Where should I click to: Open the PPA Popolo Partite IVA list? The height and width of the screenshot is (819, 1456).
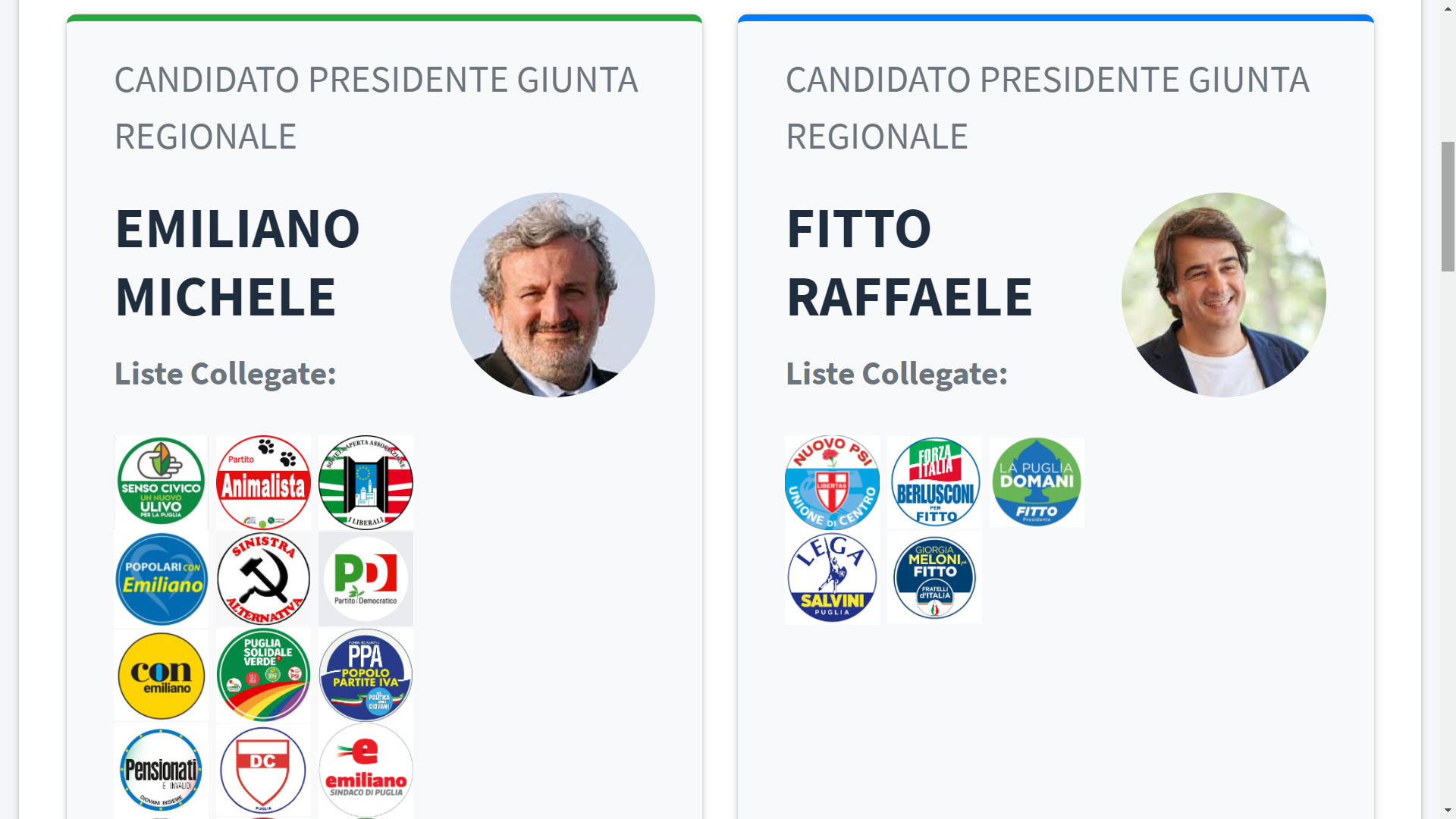tap(366, 675)
